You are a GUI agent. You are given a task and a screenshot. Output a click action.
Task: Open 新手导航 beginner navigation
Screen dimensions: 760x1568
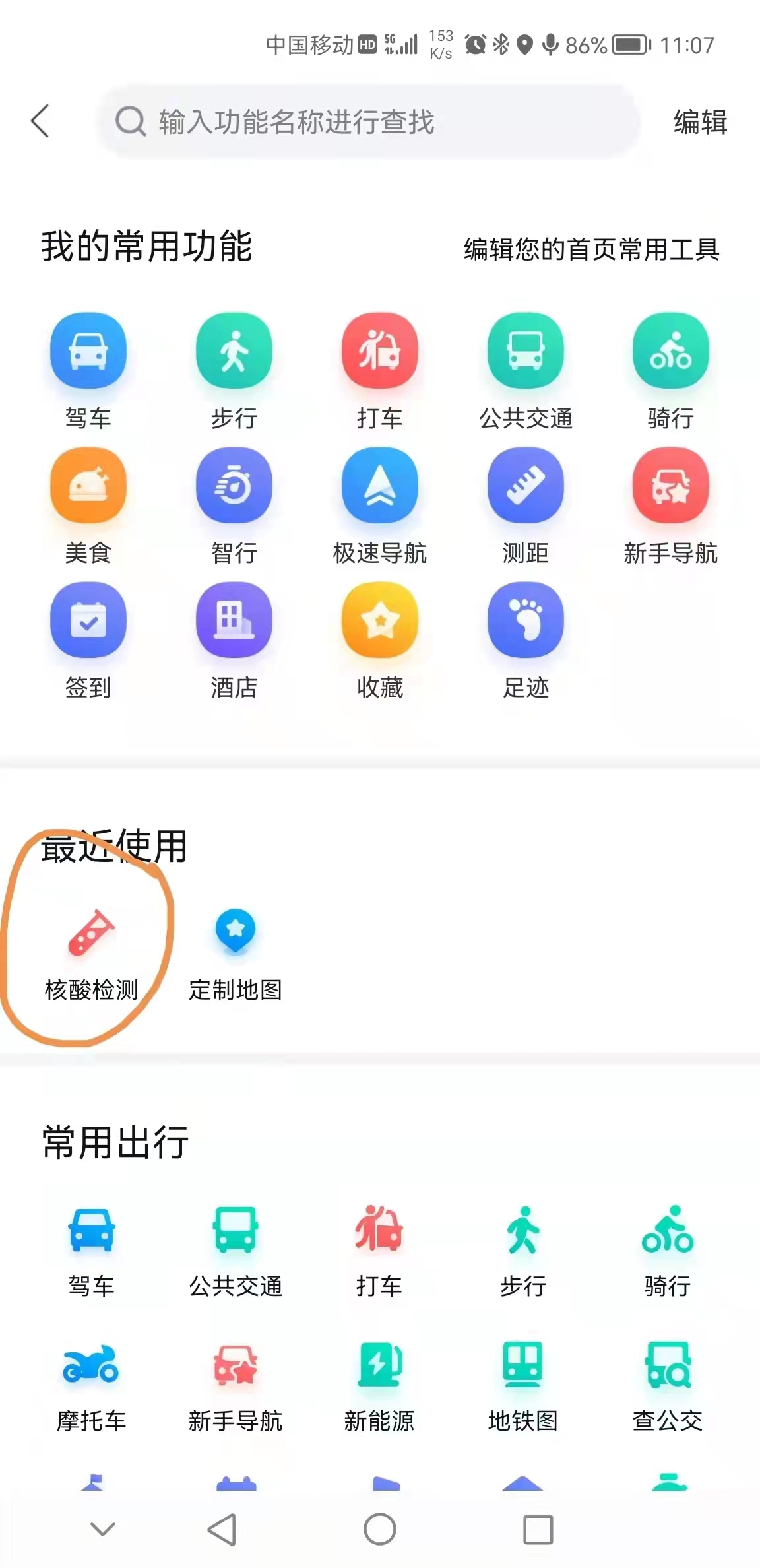coord(670,486)
